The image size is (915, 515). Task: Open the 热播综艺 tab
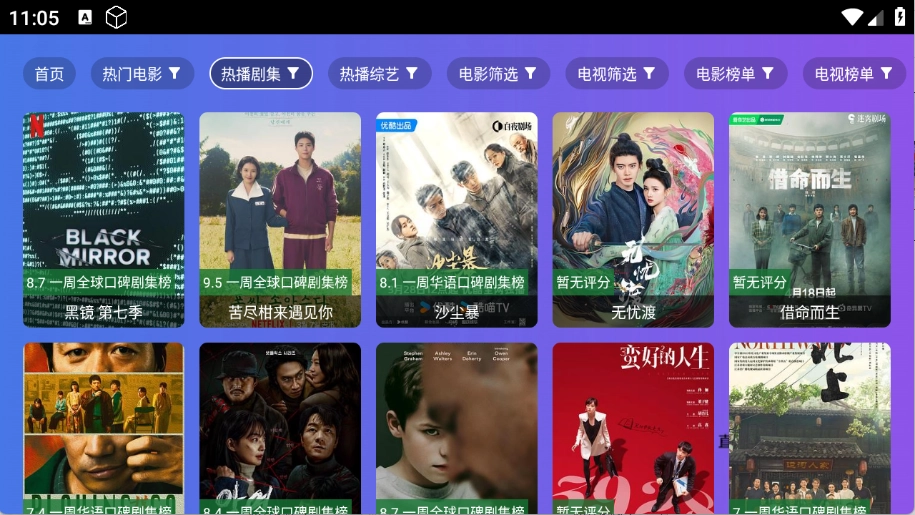tap(379, 74)
